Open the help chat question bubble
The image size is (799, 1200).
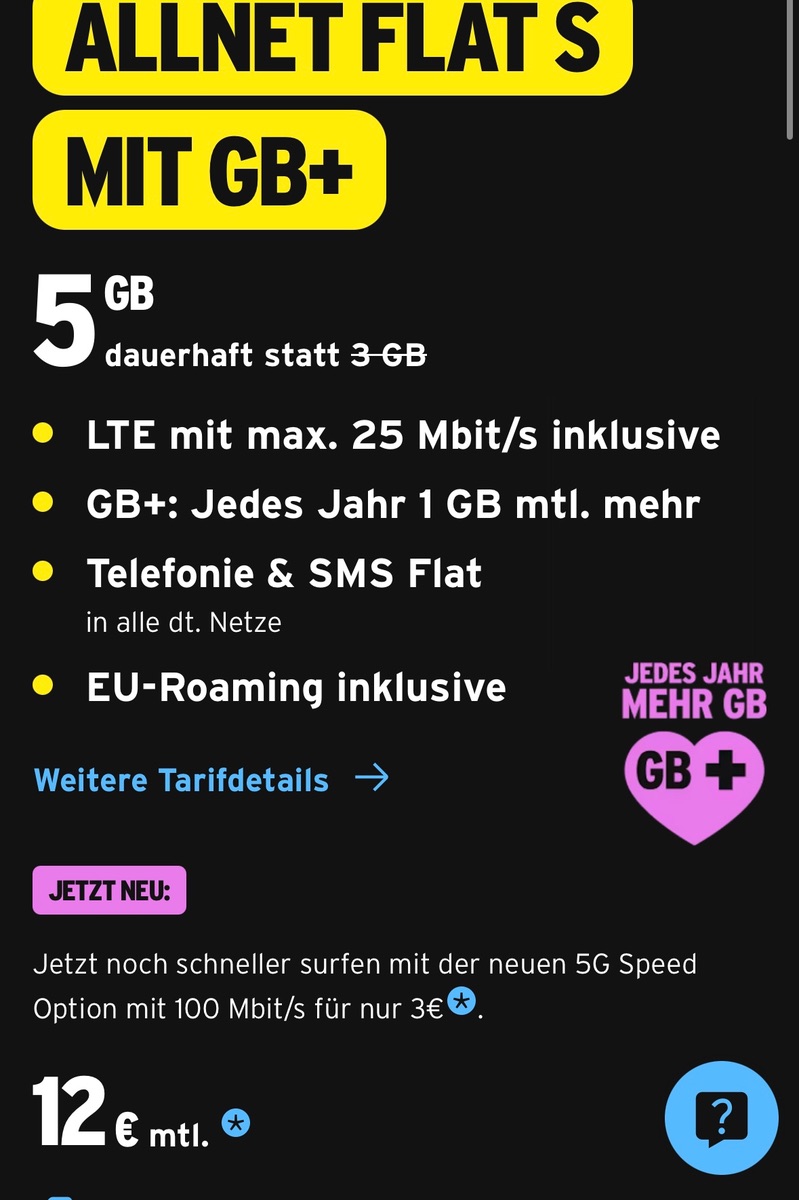(721, 1117)
